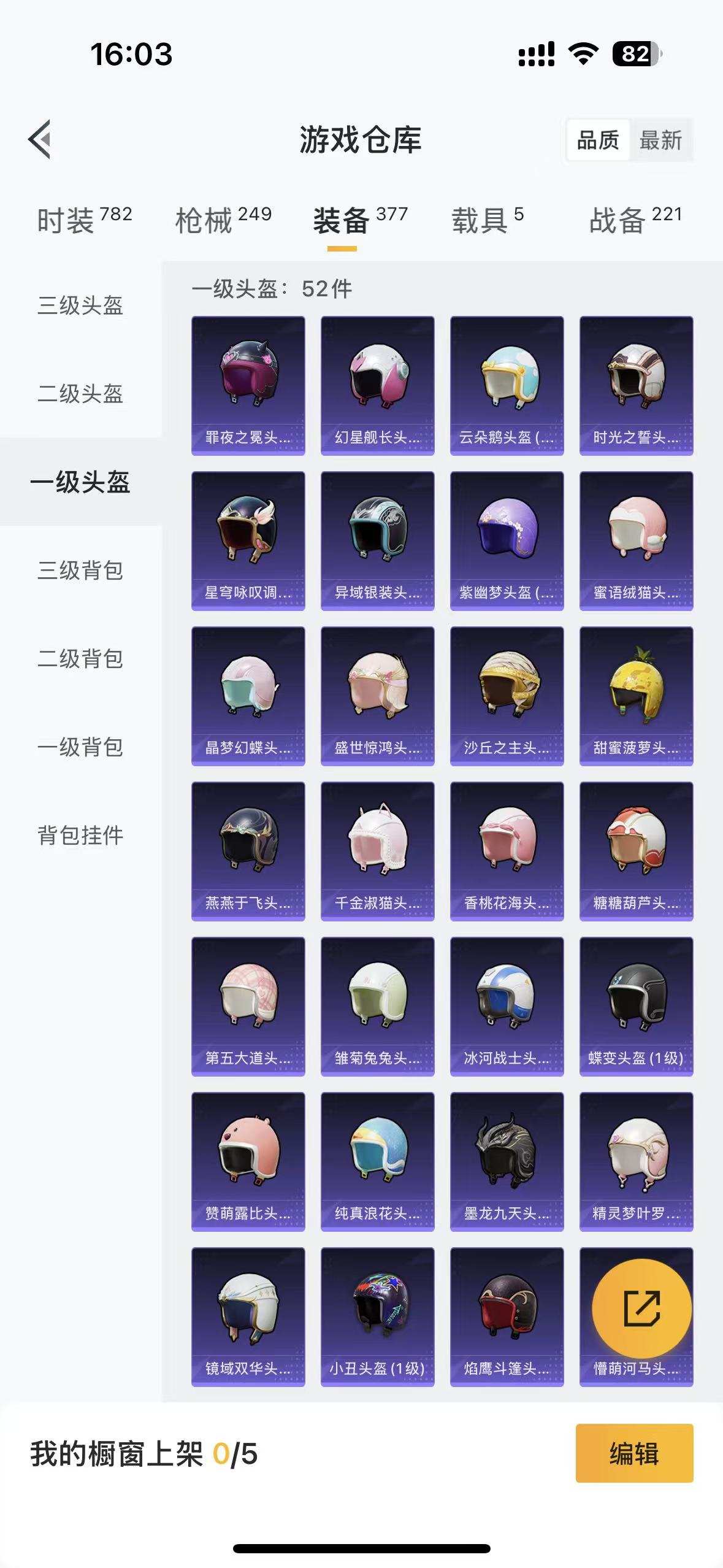Open the 罪夜之冕 helmet item

[248, 385]
